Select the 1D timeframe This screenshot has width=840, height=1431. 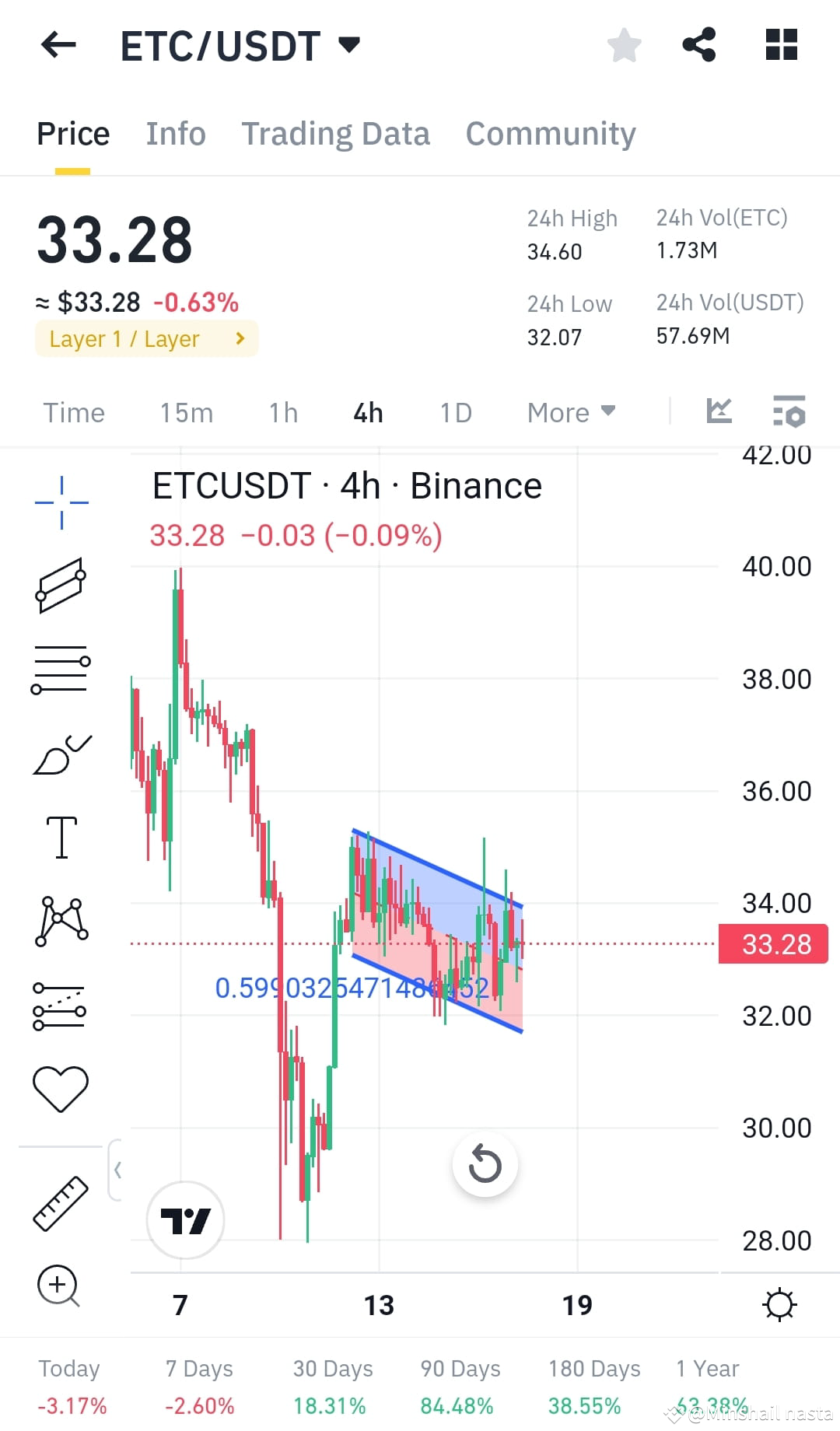click(455, 412)
